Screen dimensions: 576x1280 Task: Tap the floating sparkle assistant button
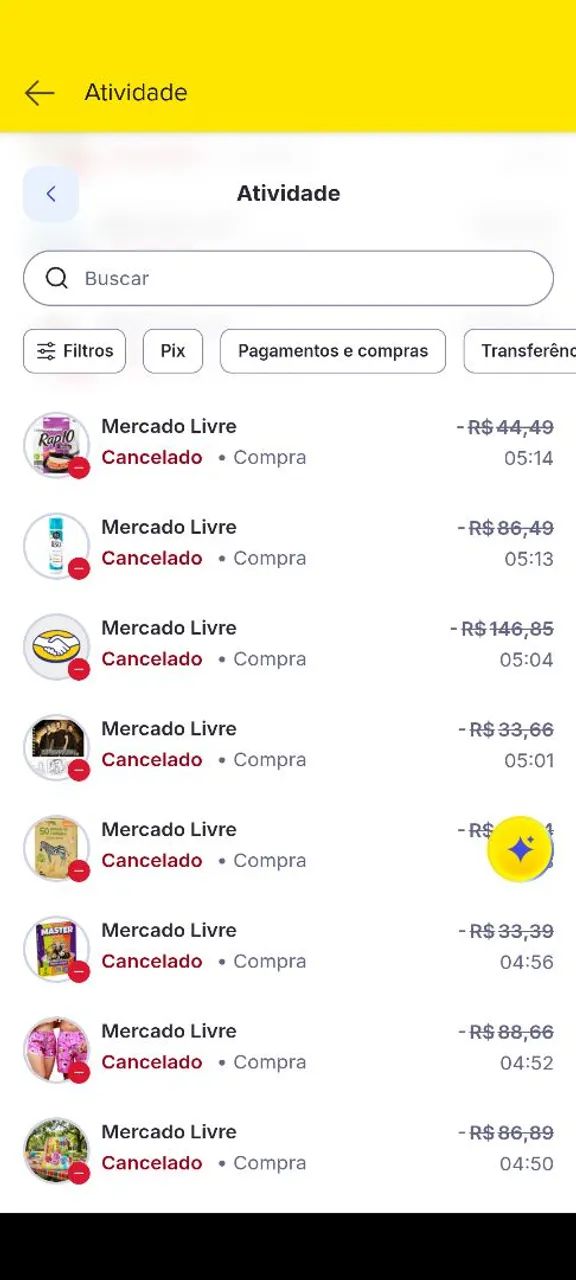pos(520,850)
